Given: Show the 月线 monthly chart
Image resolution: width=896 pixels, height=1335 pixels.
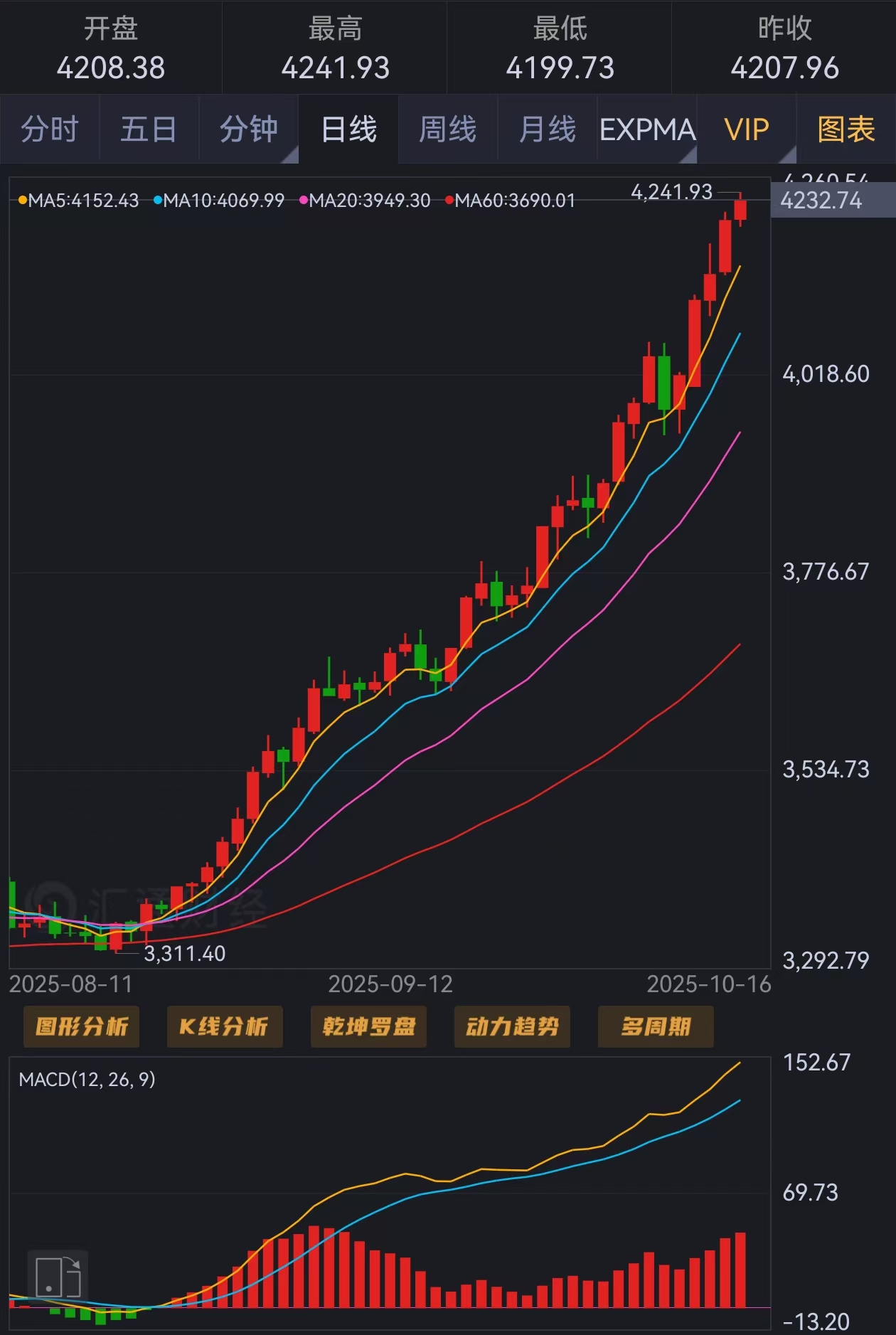Looking at the screenshot, I should click(x=547, y=129).
